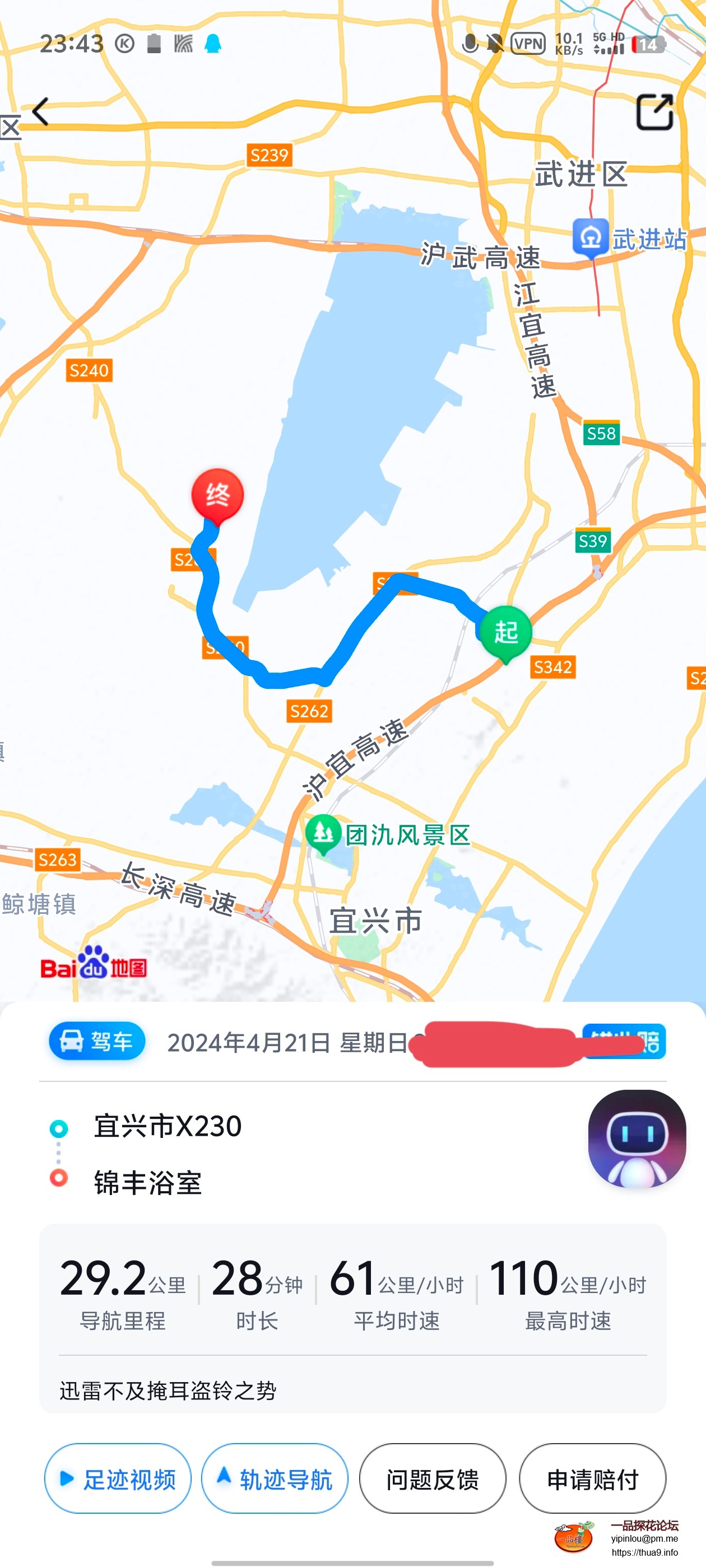Viewport: 706px width, 1568px height.
Task: Select the green 起 start marker
Action: click(x=505, y=632)
